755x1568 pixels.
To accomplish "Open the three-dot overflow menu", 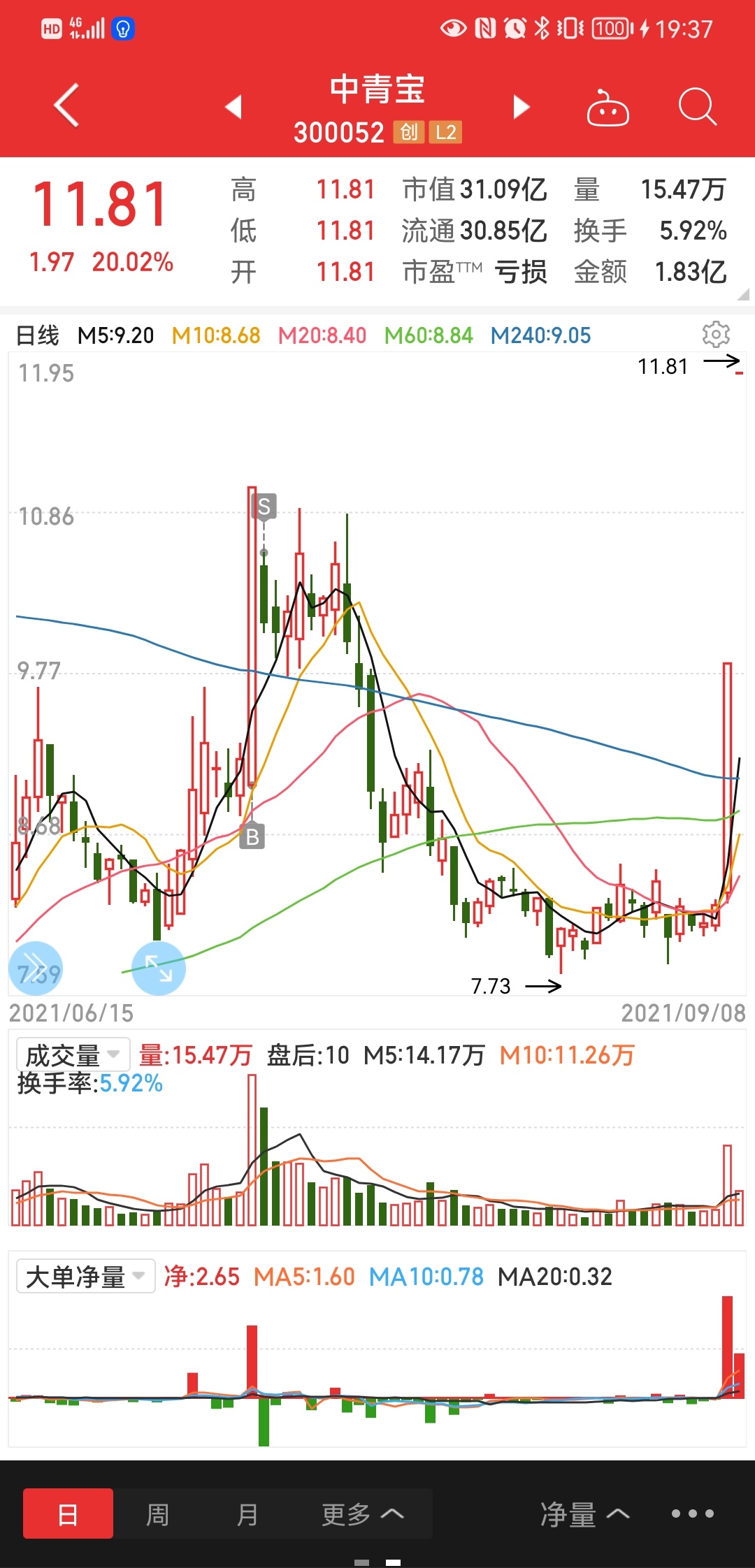I will 693,1513.
